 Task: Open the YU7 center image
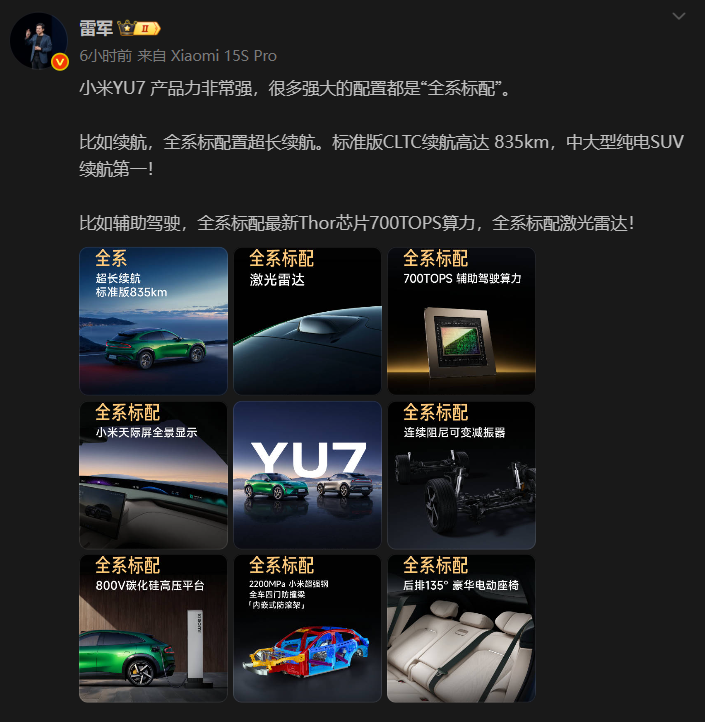(x=307, y=475)
